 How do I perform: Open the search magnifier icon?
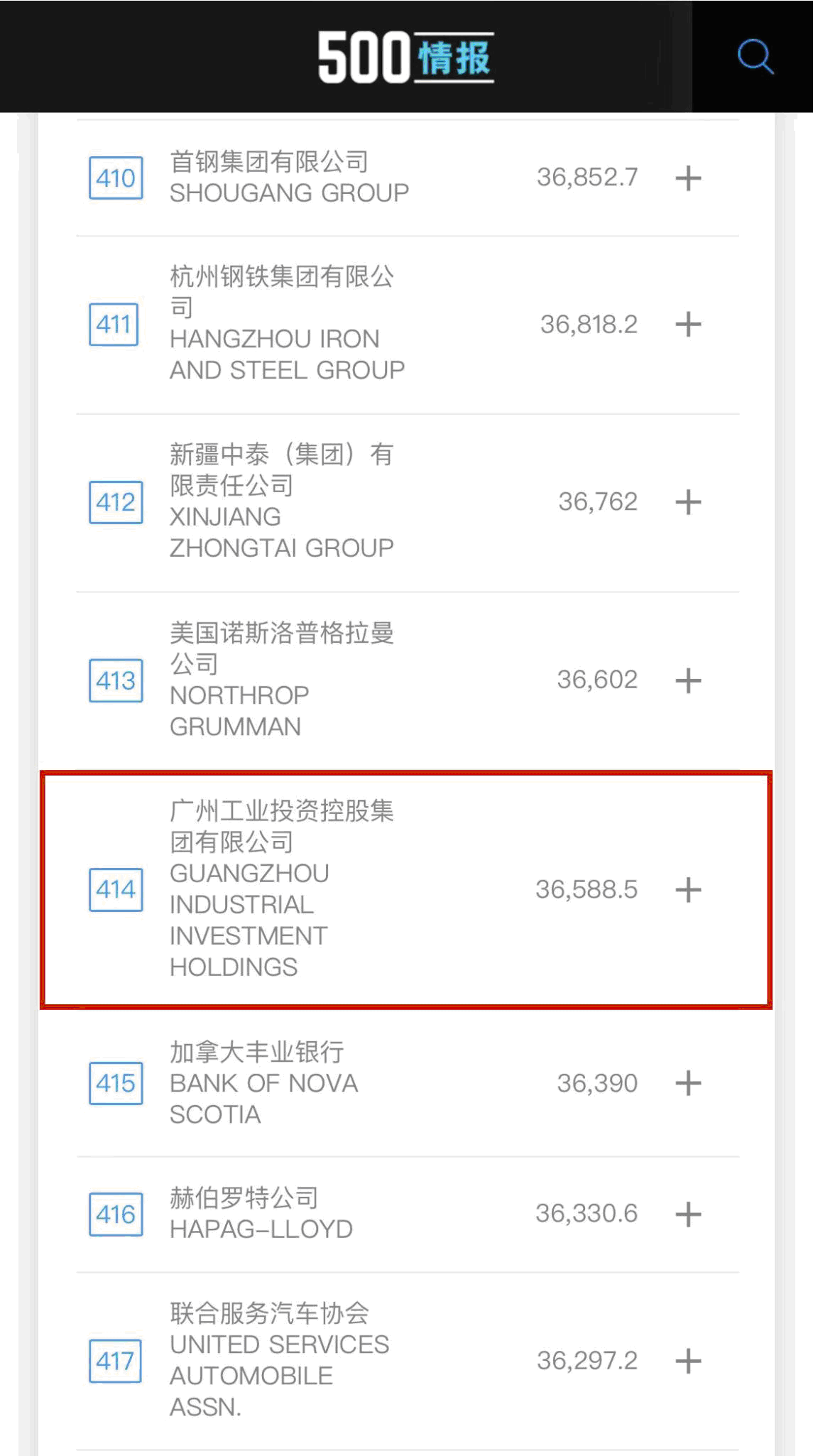755,57
